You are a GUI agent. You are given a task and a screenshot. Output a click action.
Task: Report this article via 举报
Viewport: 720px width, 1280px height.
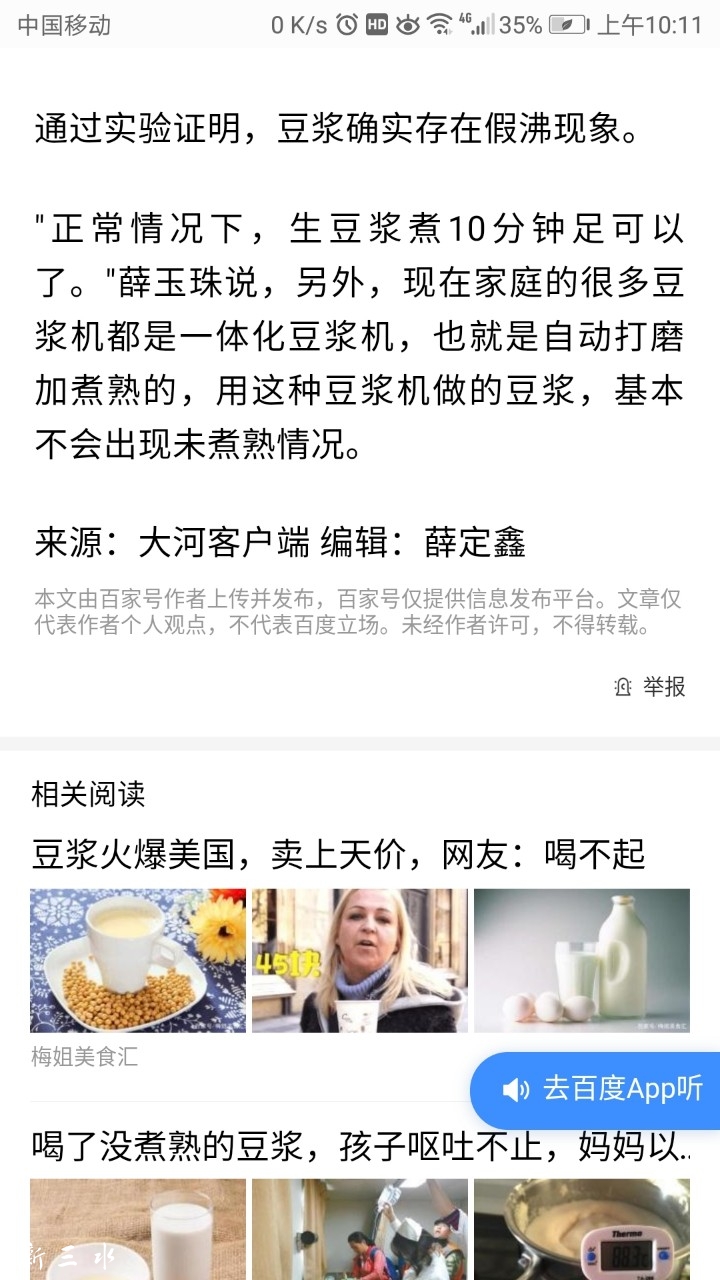(651, 686)
